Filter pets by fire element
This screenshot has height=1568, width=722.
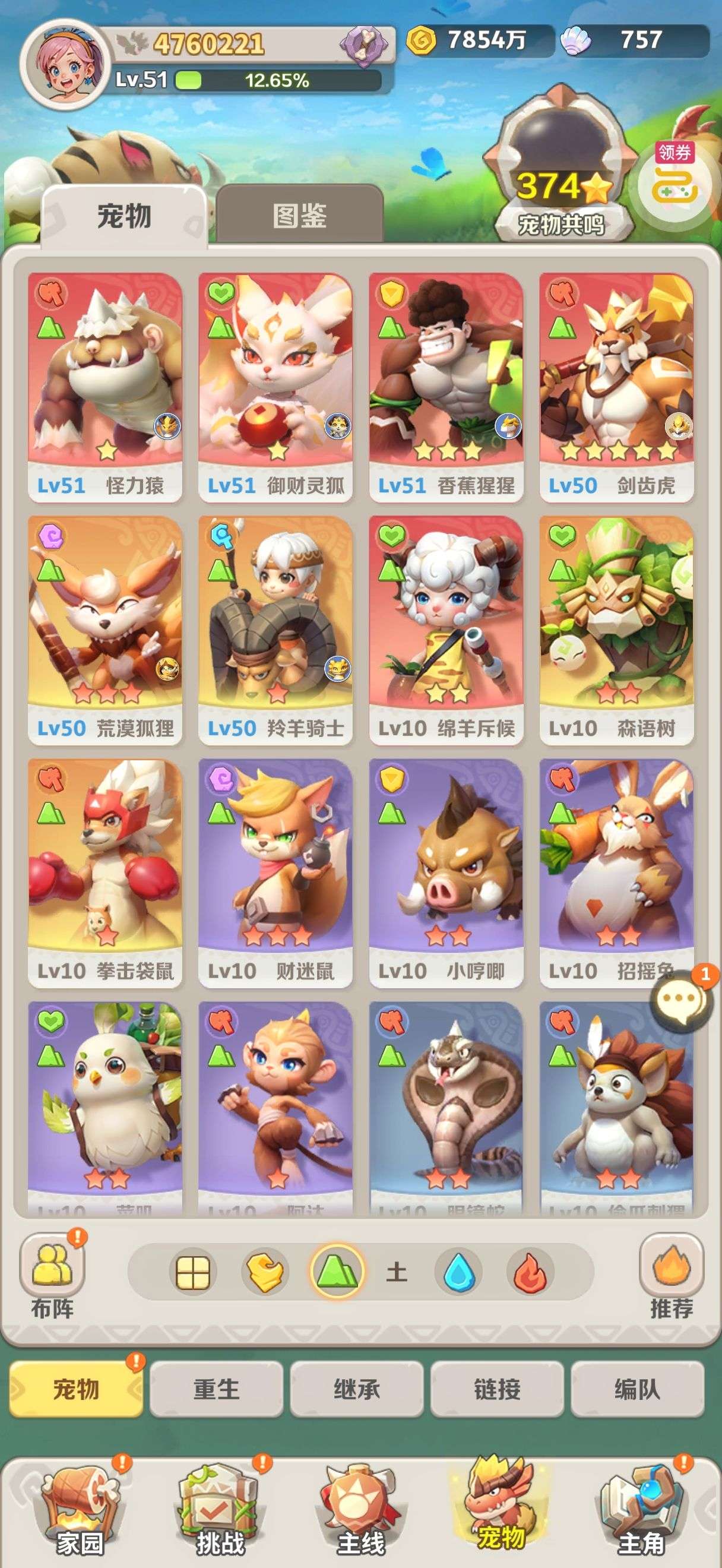pos(530,1272)
